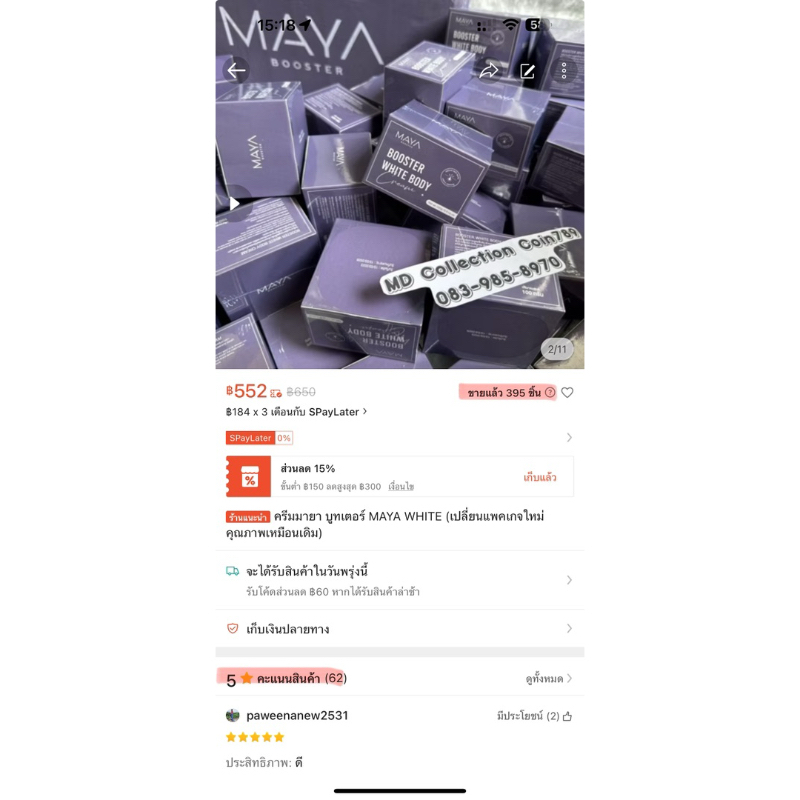This screenshot has width=800, height=800.
Task: Play the product video
Action: pos(235,204)
